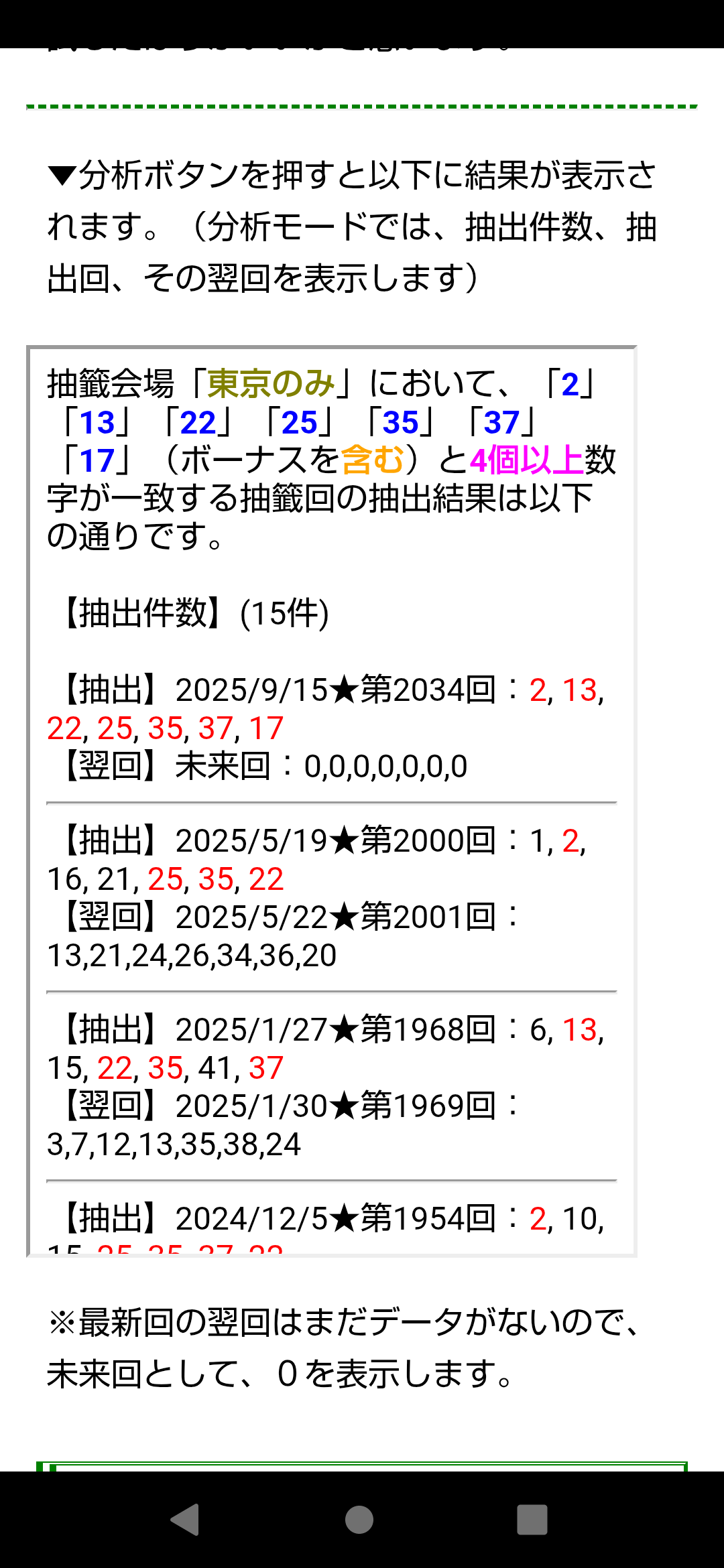Tap the system back button
Viewport: 724px width, 1568px height.
185,1519
